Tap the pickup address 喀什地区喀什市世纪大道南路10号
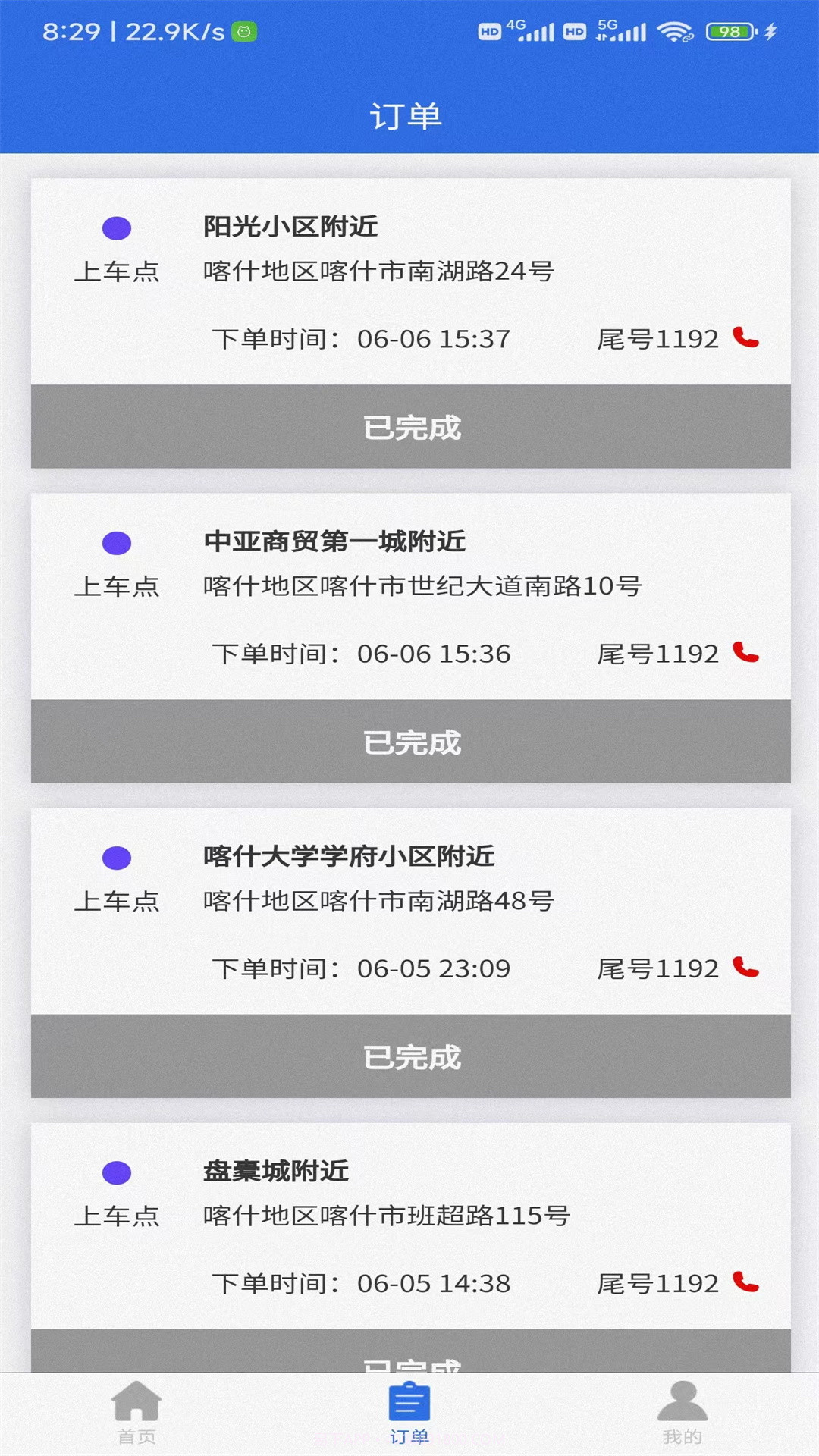Viewport: 819px width, 1456px height. click(x=422, y=584)
